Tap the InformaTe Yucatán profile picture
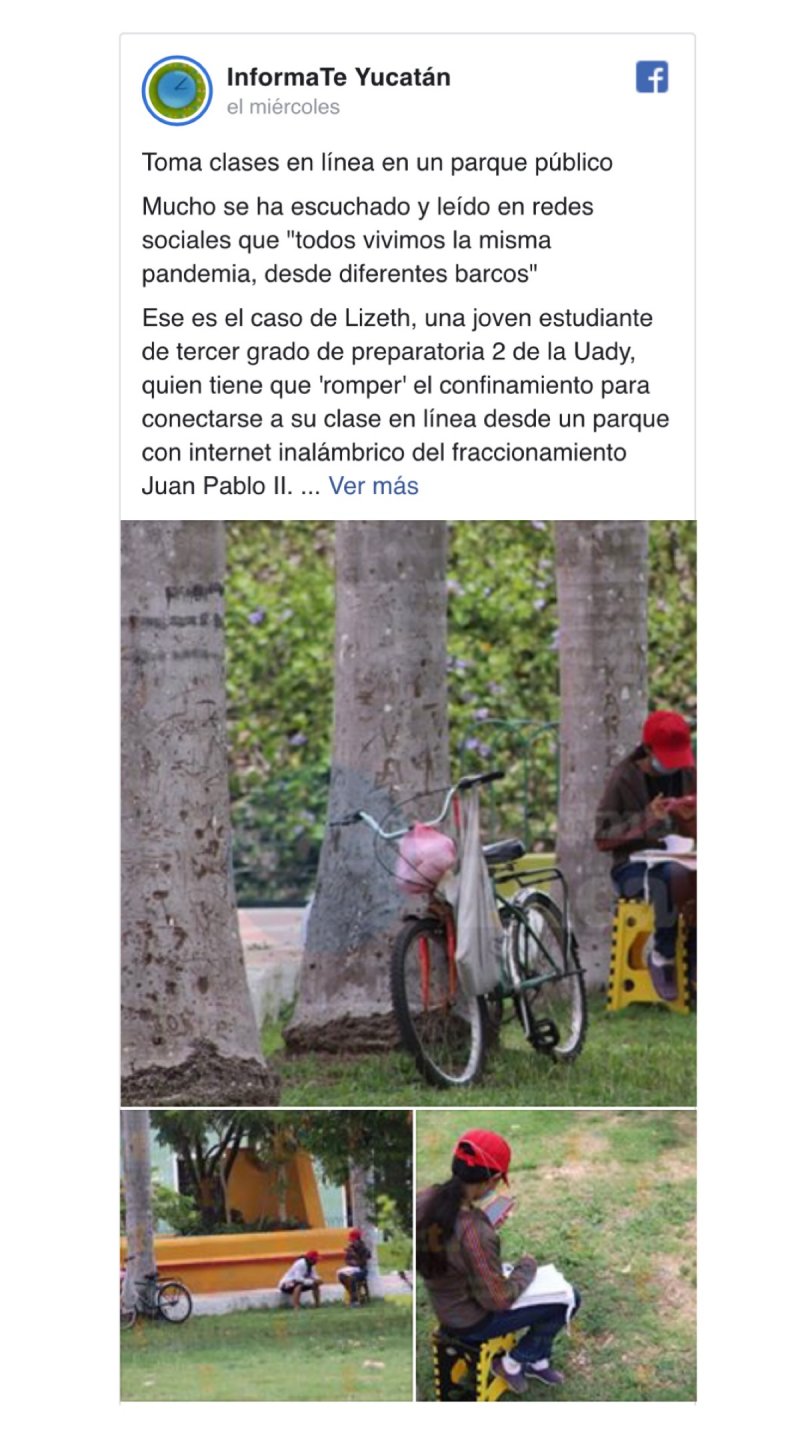This screenshot has width=800, height=1438. click(177, 91)
